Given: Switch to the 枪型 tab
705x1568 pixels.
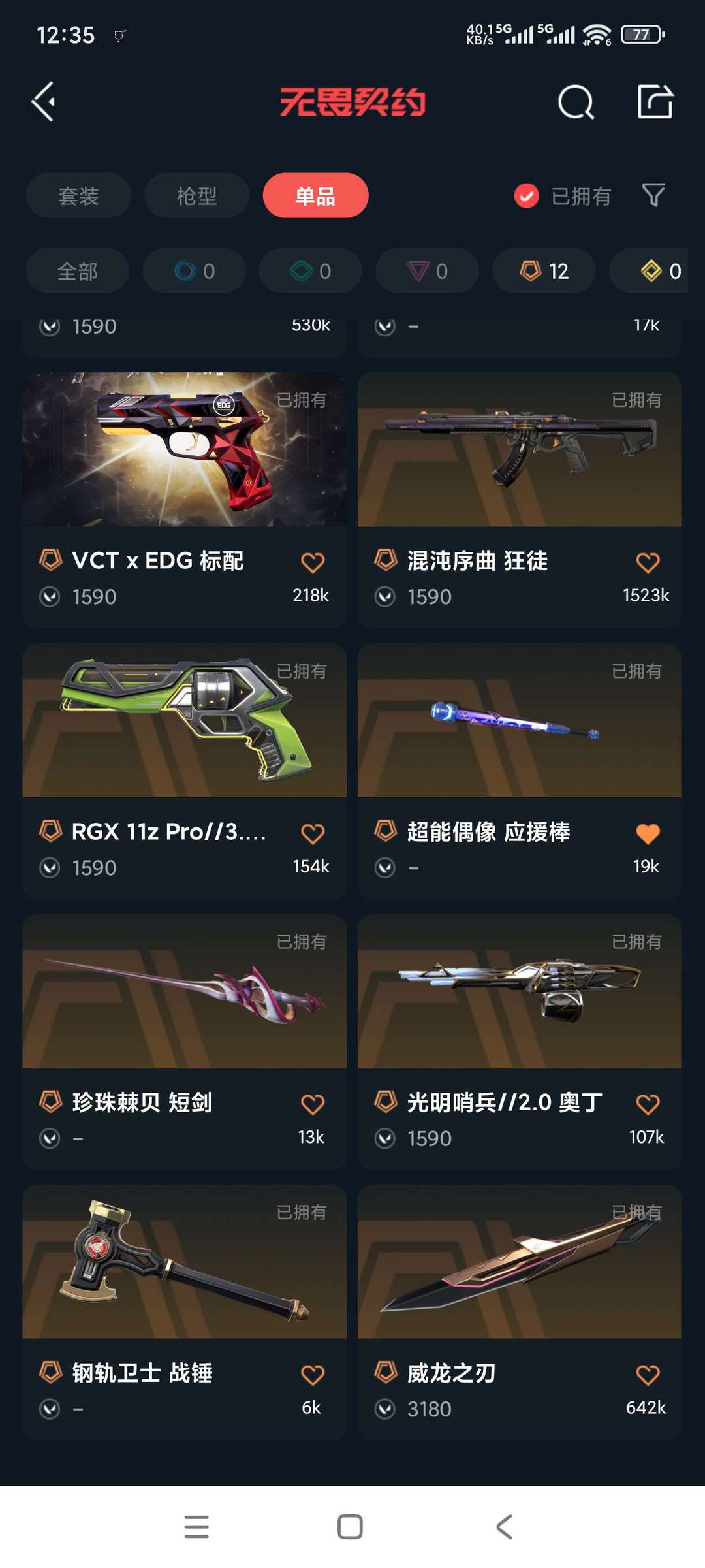Looking at the screenshot, I should click(196, 195).
